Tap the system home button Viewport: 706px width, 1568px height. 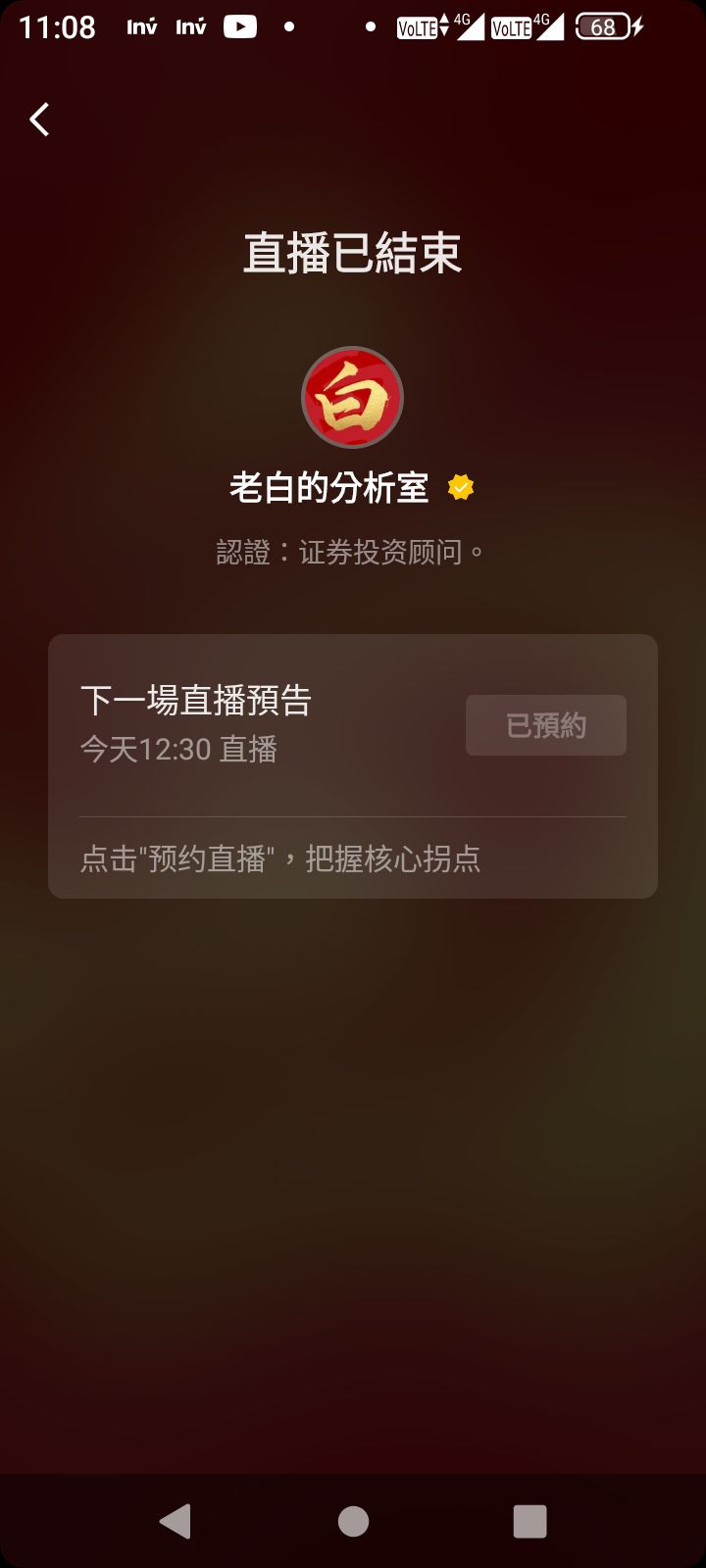point(353,1521)
